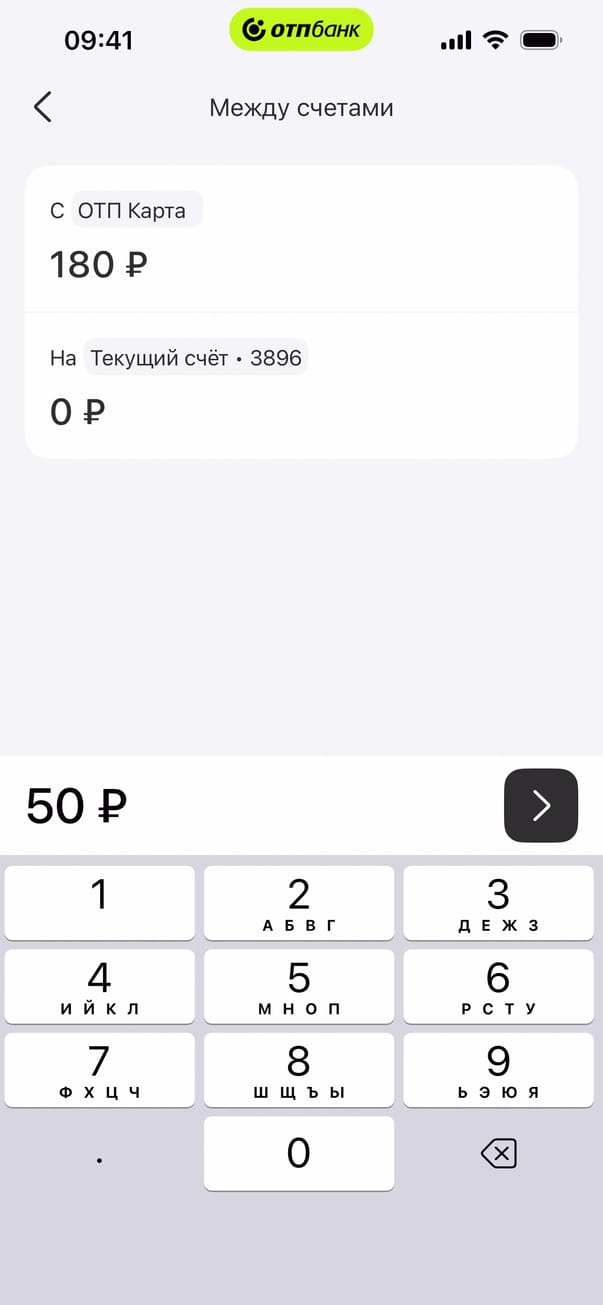Viewport: 603px width, 1305px height.
Task: Go back from the Между счетами screen
Action: point(42,107)
